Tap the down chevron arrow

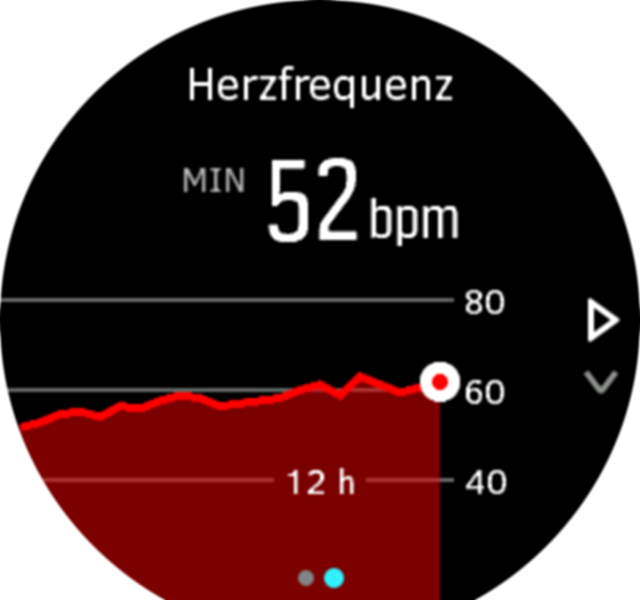pos(601,382)
